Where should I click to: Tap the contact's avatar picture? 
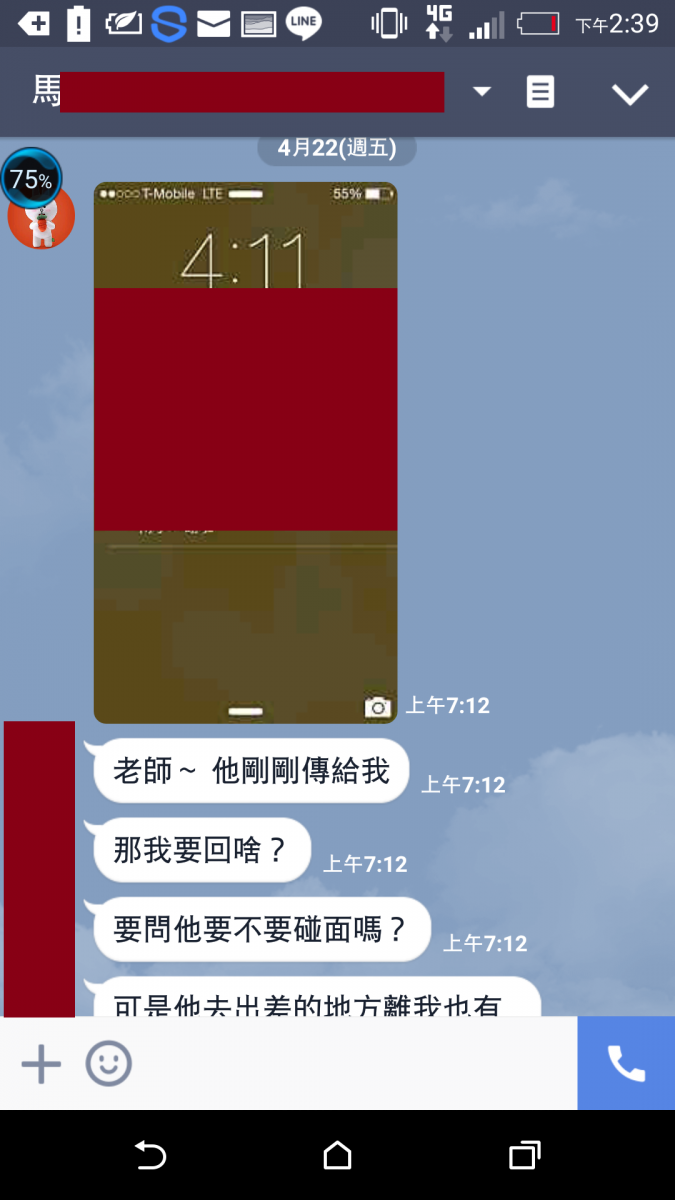(x=42, y=220)
